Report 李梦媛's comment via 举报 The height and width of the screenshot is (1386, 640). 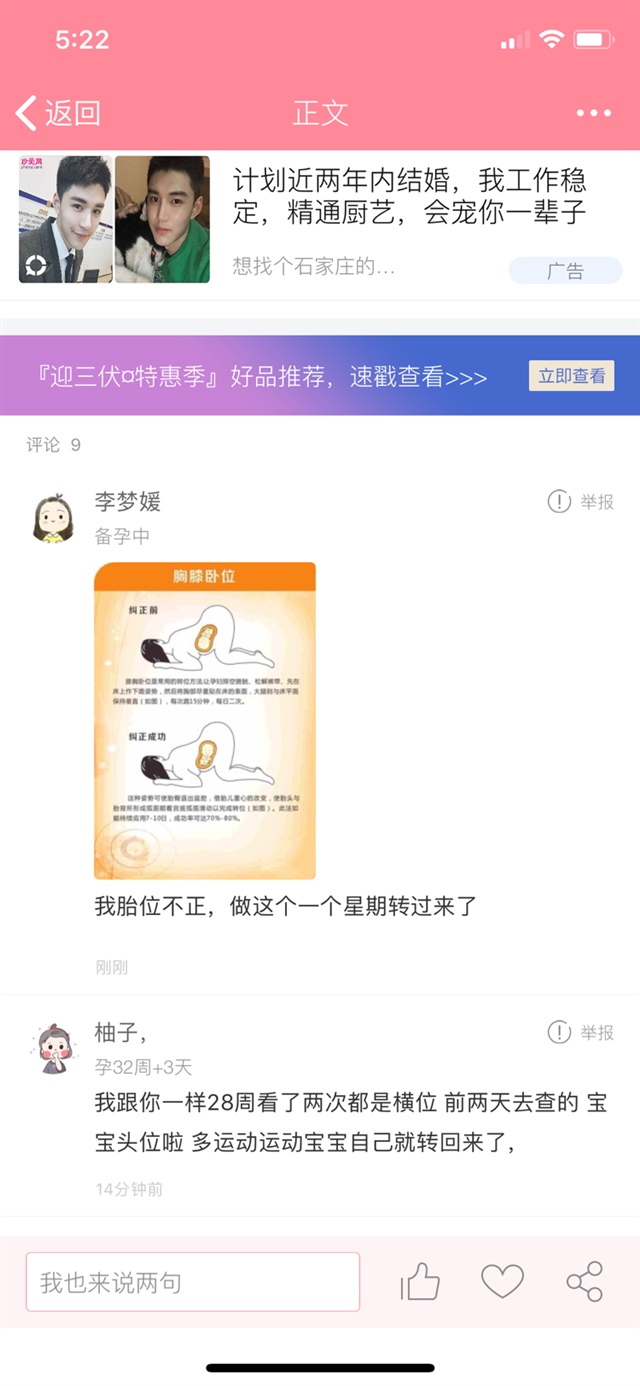[581, 502]
